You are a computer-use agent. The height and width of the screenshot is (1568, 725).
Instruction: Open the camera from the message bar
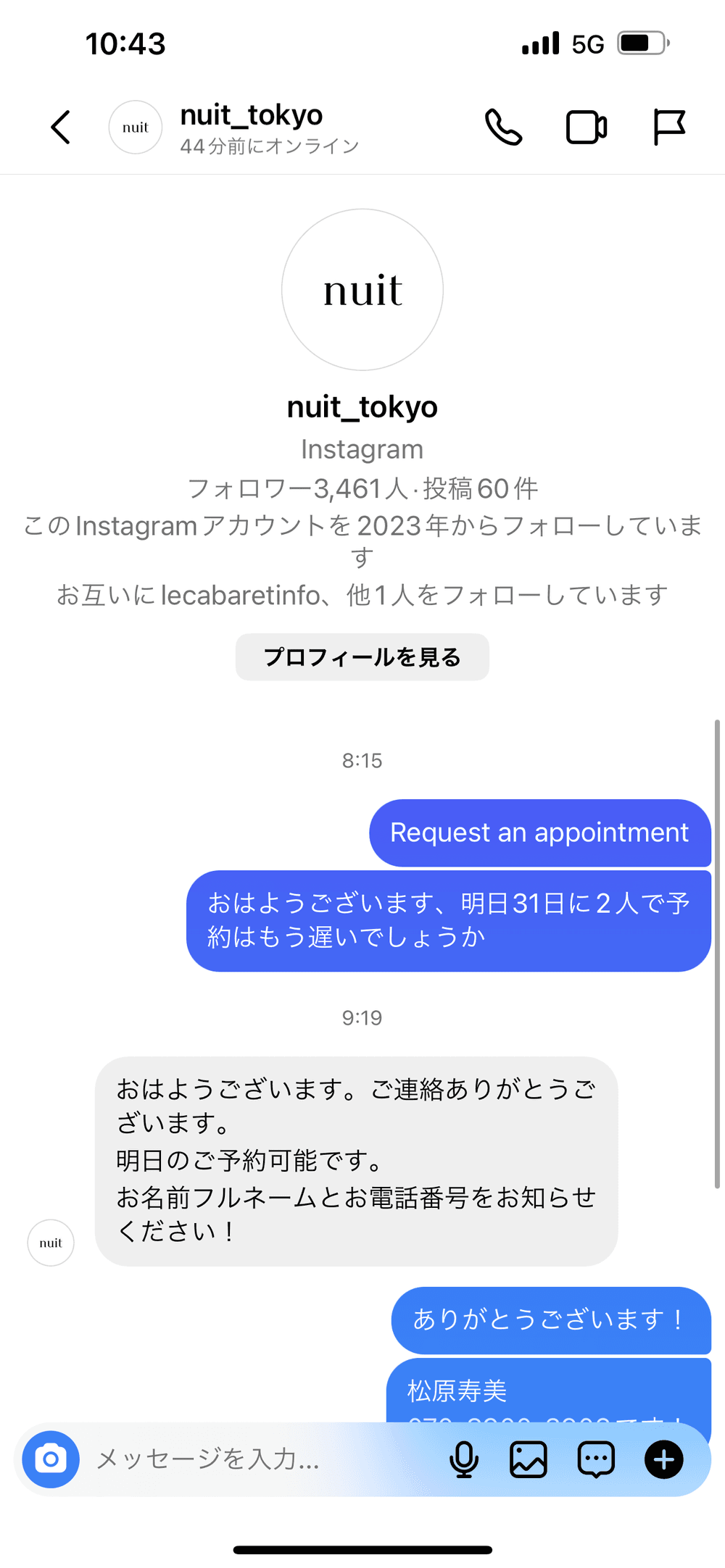(51, 1459)
